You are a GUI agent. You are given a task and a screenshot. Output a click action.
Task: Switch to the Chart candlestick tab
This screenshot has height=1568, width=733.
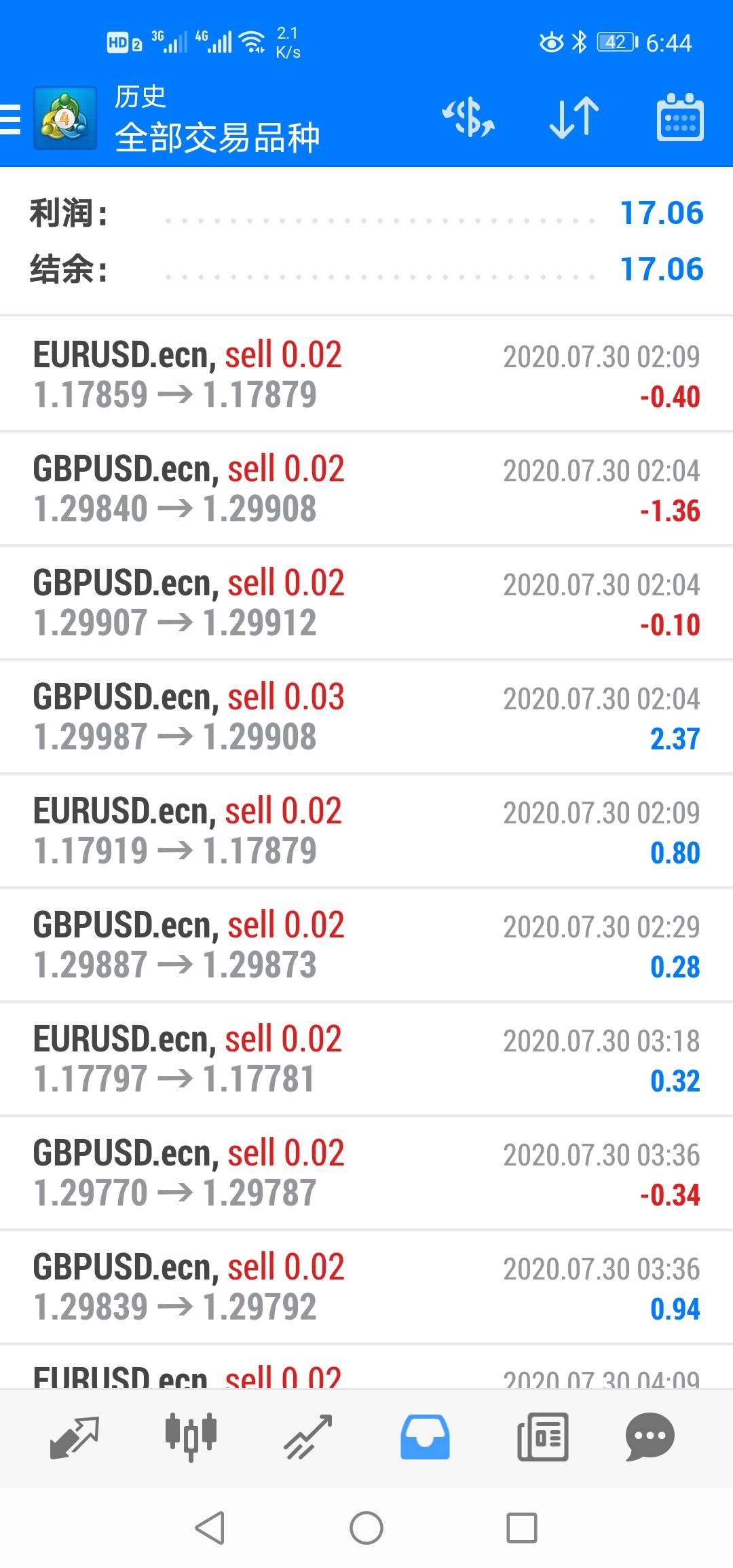click(191, 1436)
